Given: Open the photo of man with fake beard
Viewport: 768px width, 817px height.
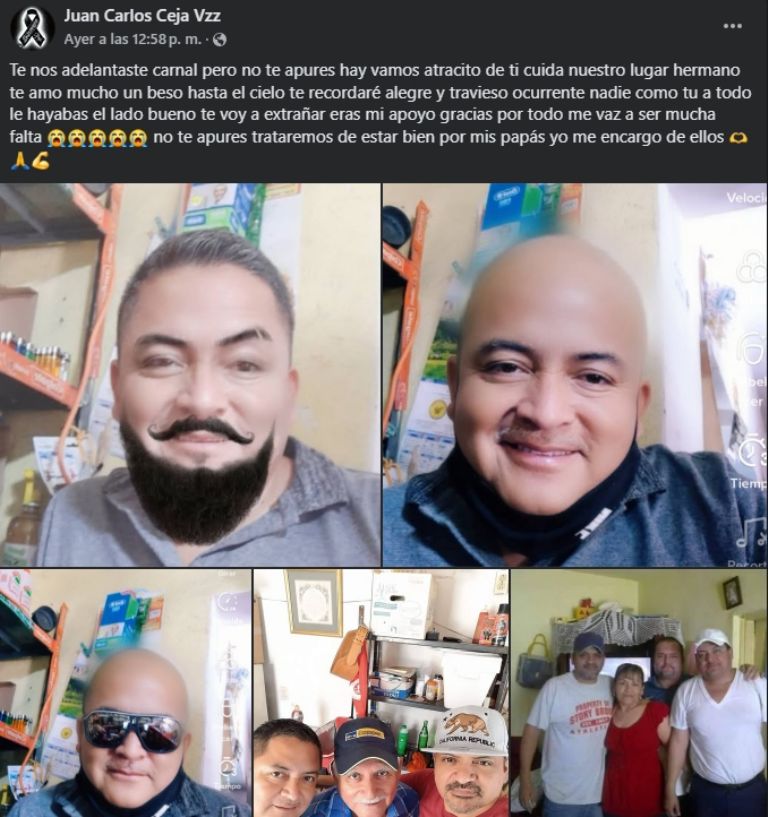Looking at the screenshot, I should (190, 375).
